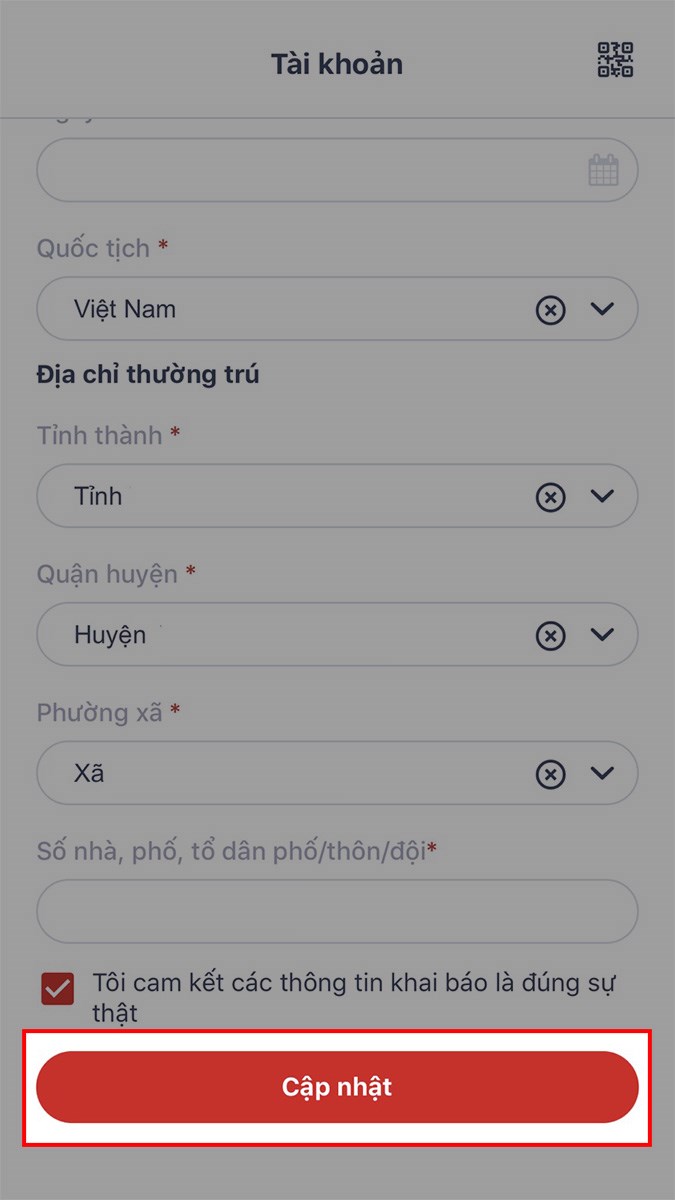Clear the Tỉnh thành selection

coord(550,497)
